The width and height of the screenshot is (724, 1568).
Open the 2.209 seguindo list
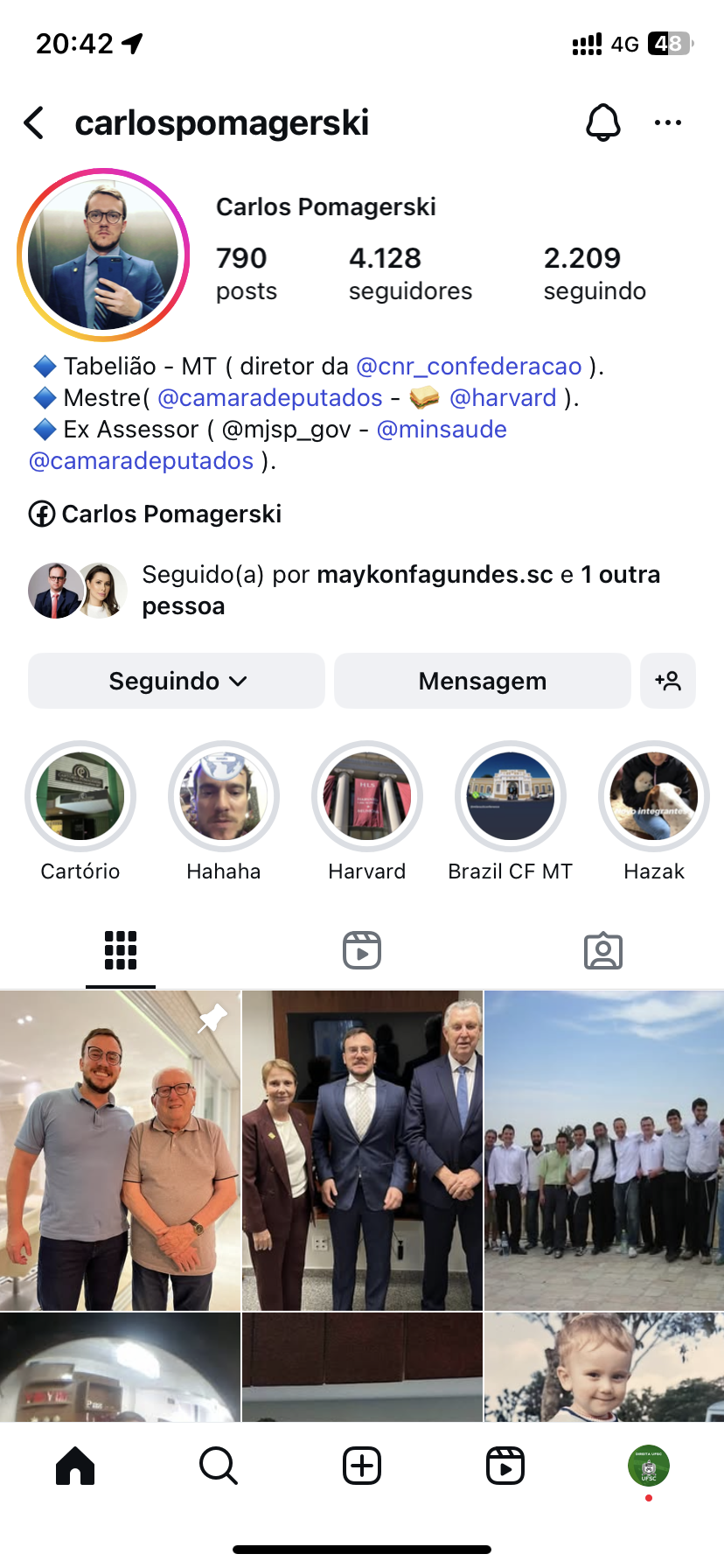(x=595, y=274)
